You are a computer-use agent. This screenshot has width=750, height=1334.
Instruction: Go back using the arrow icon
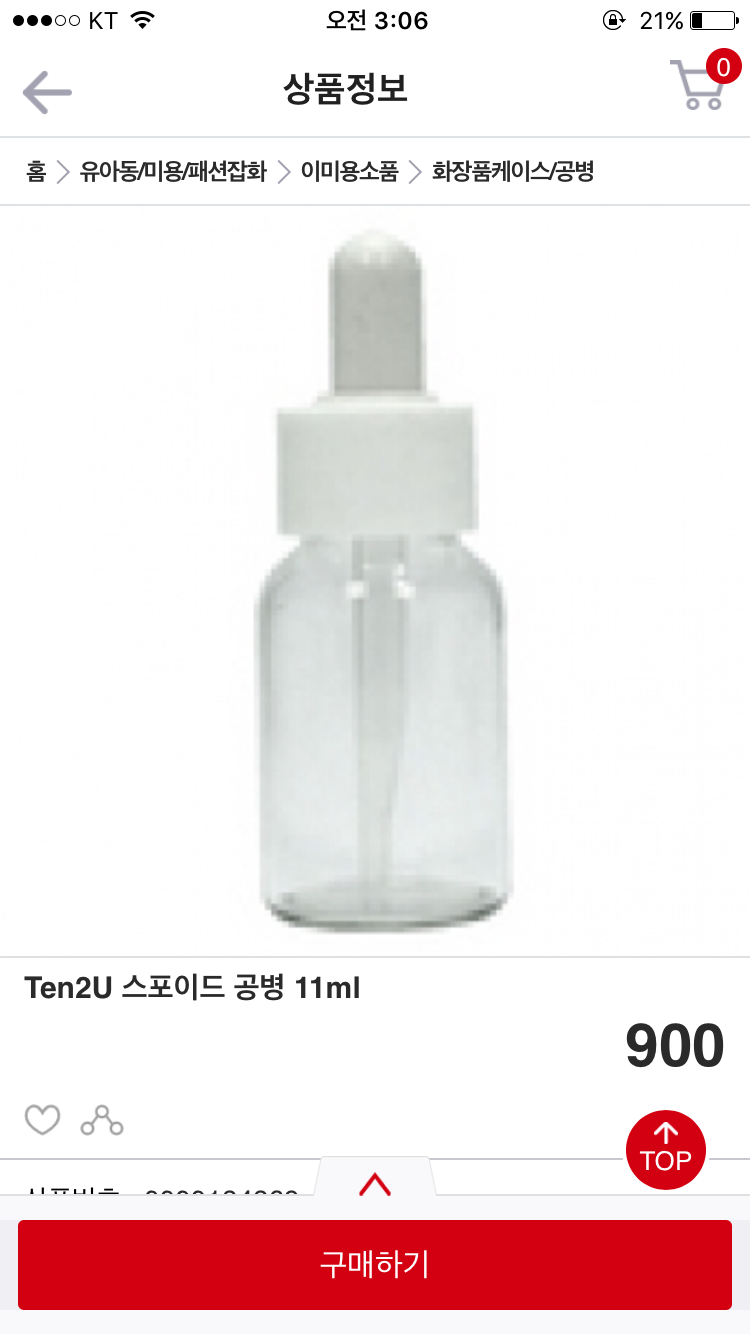click(x=47, y=92)
